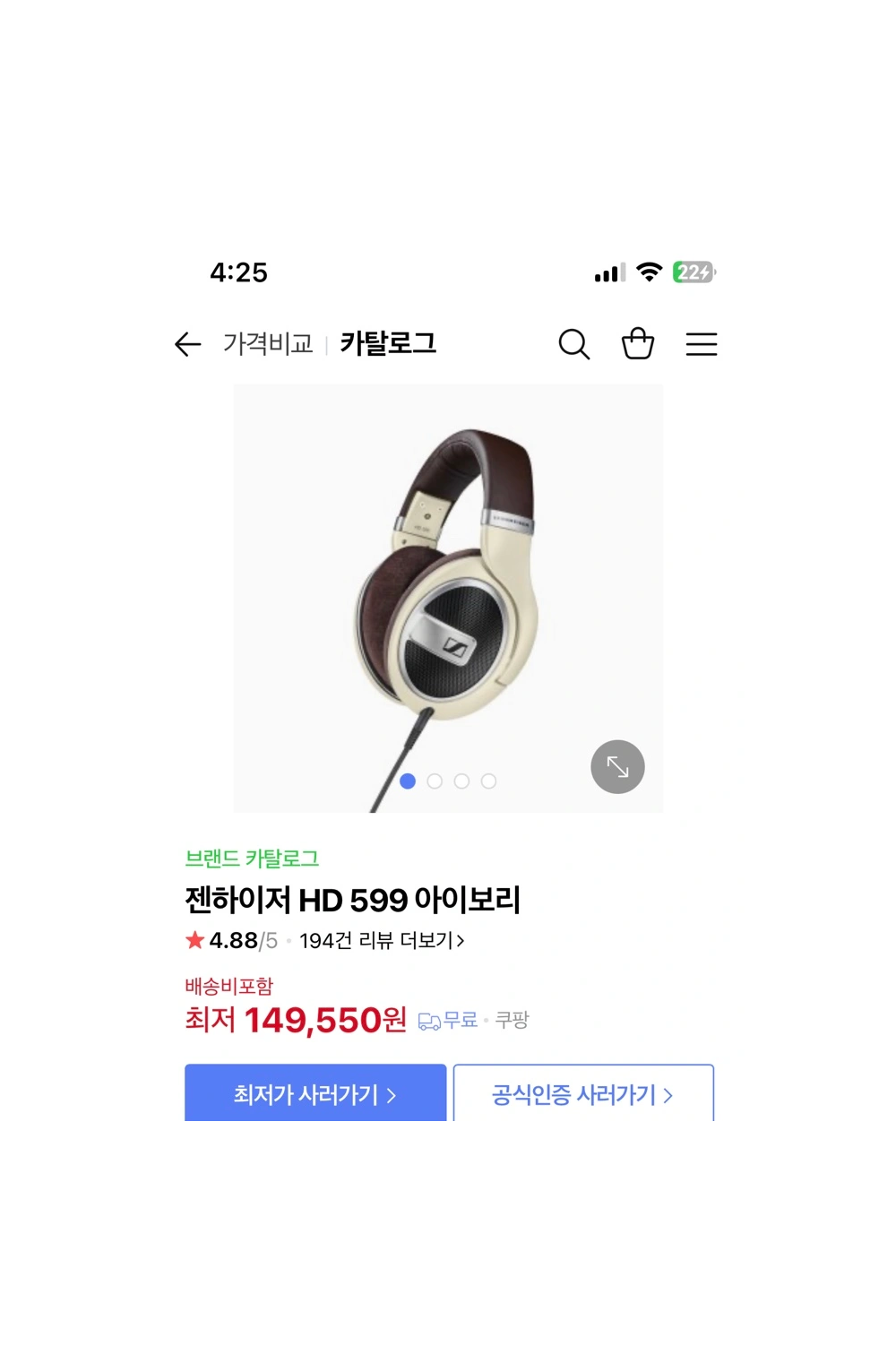Viewport: 896px width, 1346px height.
Task: Open the hamburger menu
Action: click(x=702, y=344)
